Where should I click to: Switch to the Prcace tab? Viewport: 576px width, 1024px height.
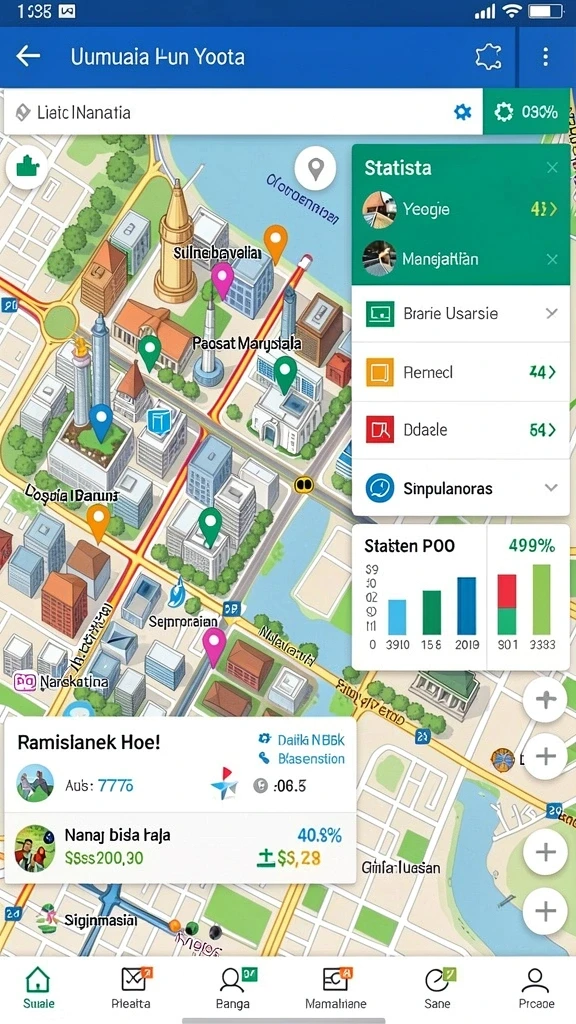536,987
